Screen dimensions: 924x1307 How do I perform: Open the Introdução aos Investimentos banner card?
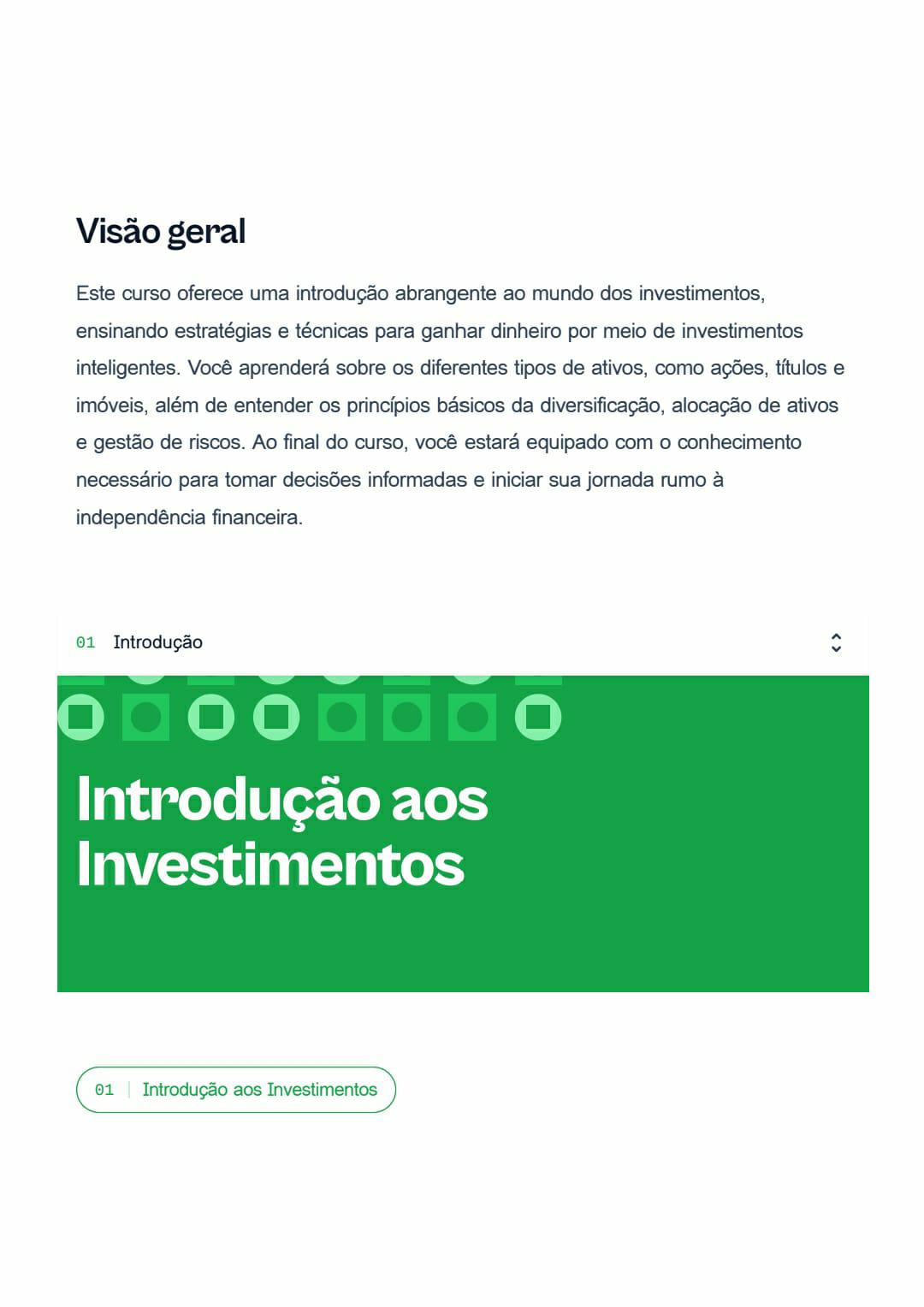pyautogui.click(x=462, y=834)
